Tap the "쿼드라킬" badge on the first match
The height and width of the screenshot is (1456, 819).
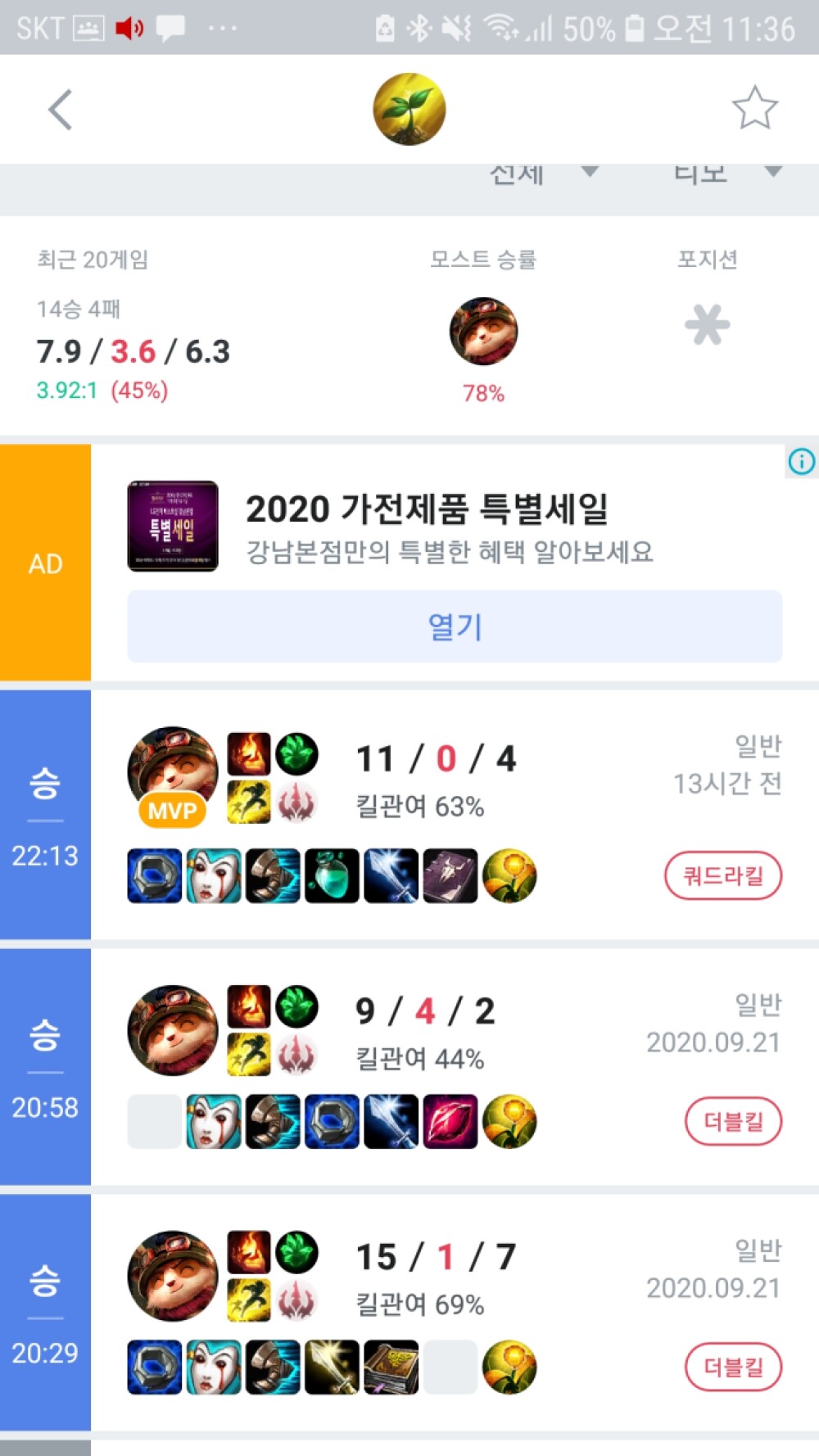(722, 875)
